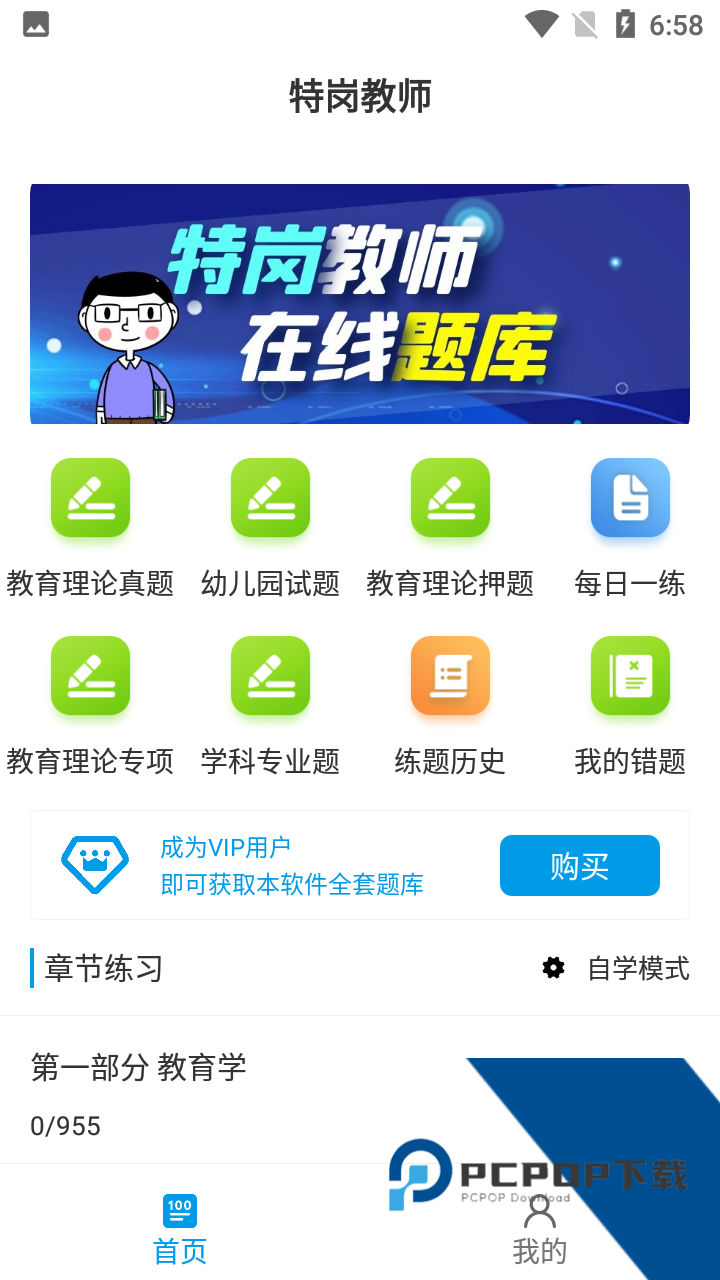点击成为VIP用户文字链接
Image resolution: width=720 pixels, height=1280 pixels.
(x=227, y=846)
